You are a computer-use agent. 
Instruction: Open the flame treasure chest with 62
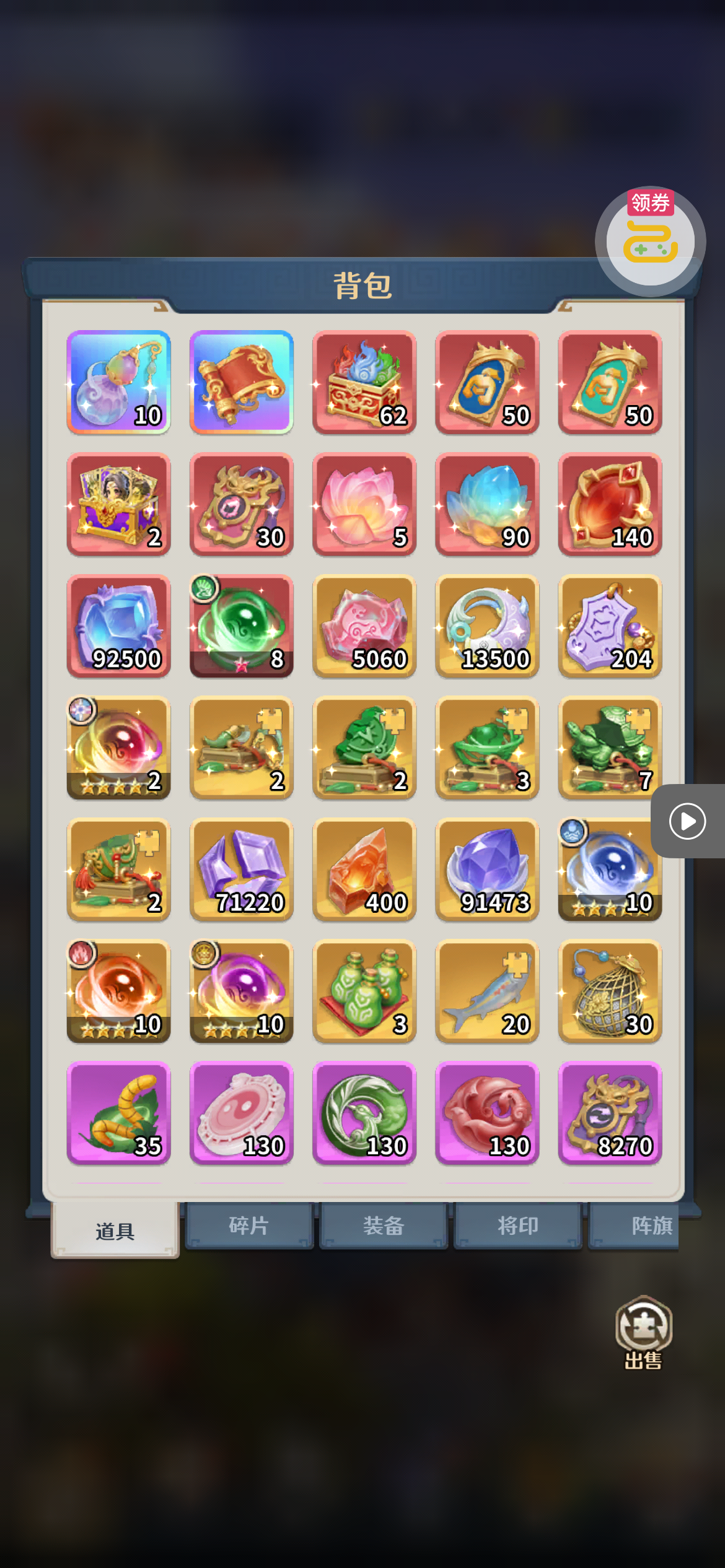(x=364, y=382)
